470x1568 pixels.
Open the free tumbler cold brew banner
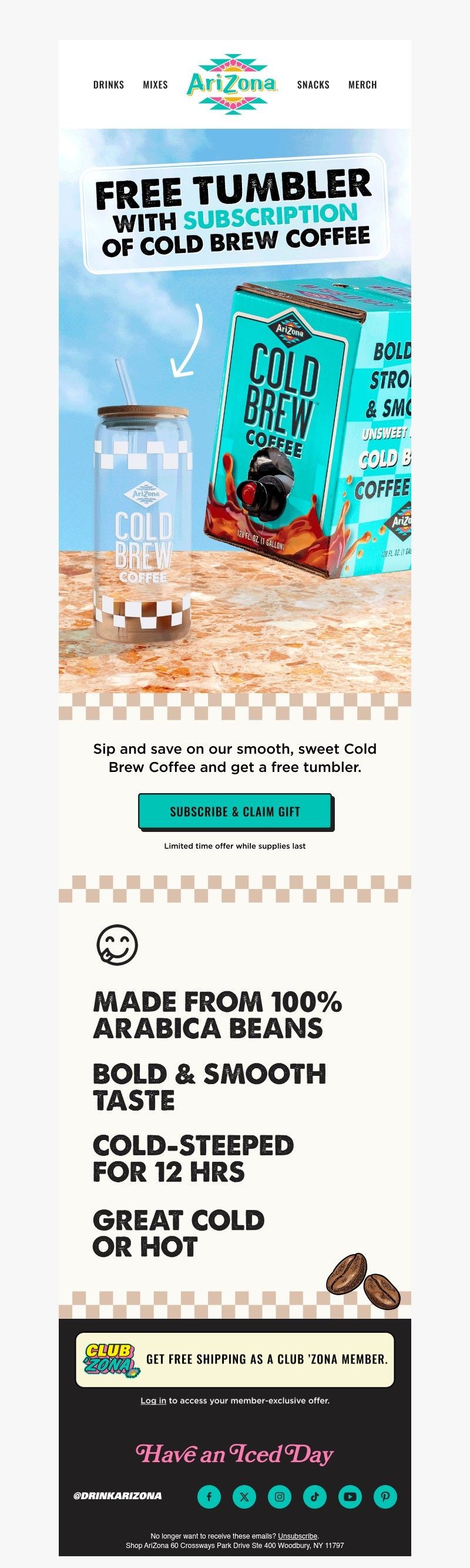pos(234,411)
